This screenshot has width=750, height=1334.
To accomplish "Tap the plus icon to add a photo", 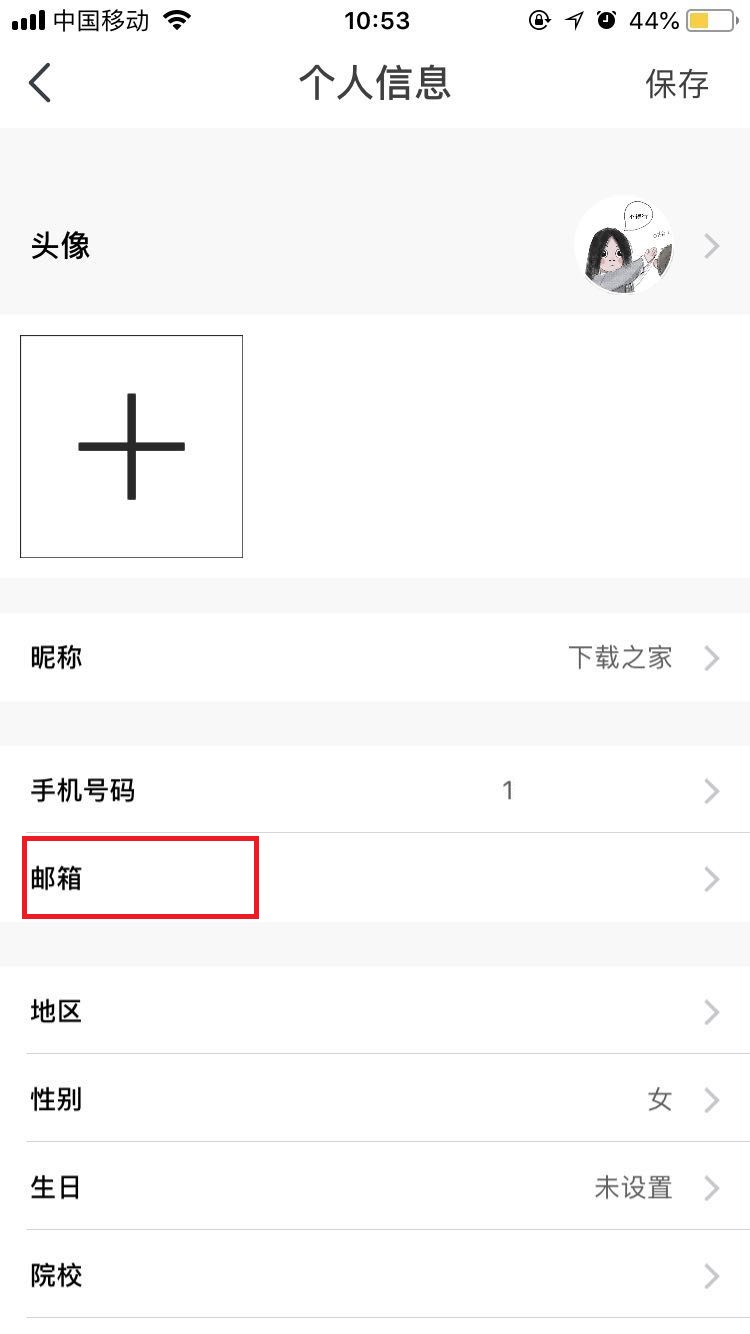I will [x=131, y=446].
